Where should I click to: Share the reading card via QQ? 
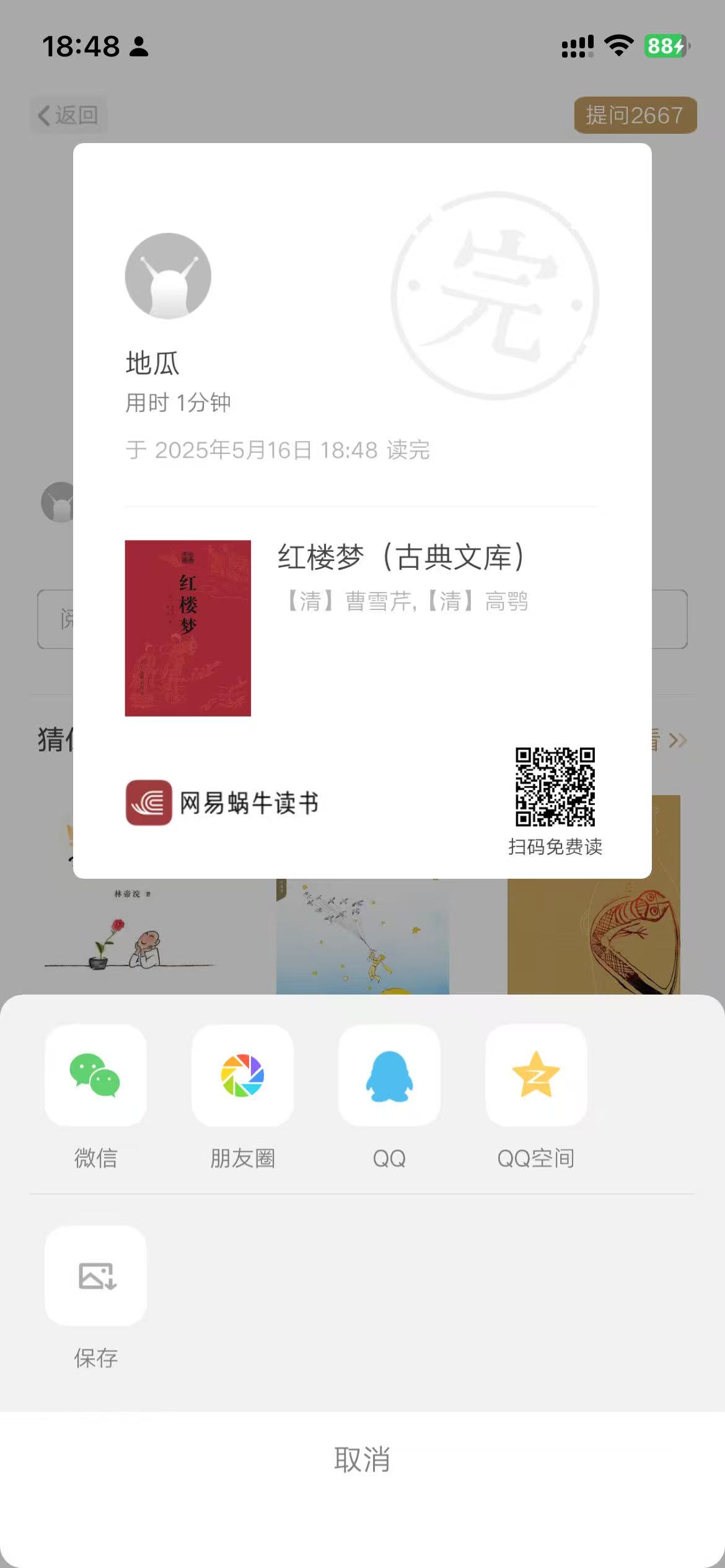[389, 1076]
